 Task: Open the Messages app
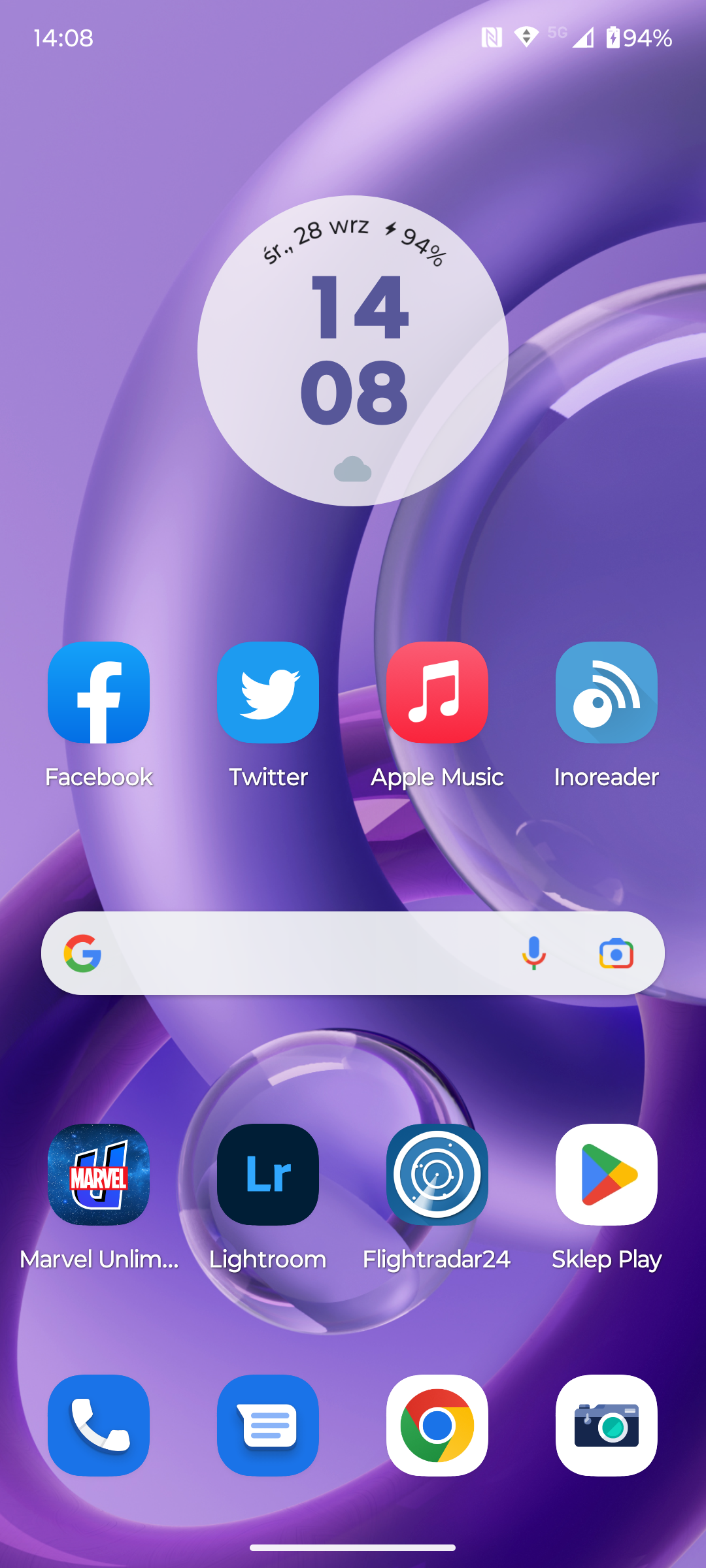coord(268,1426)
